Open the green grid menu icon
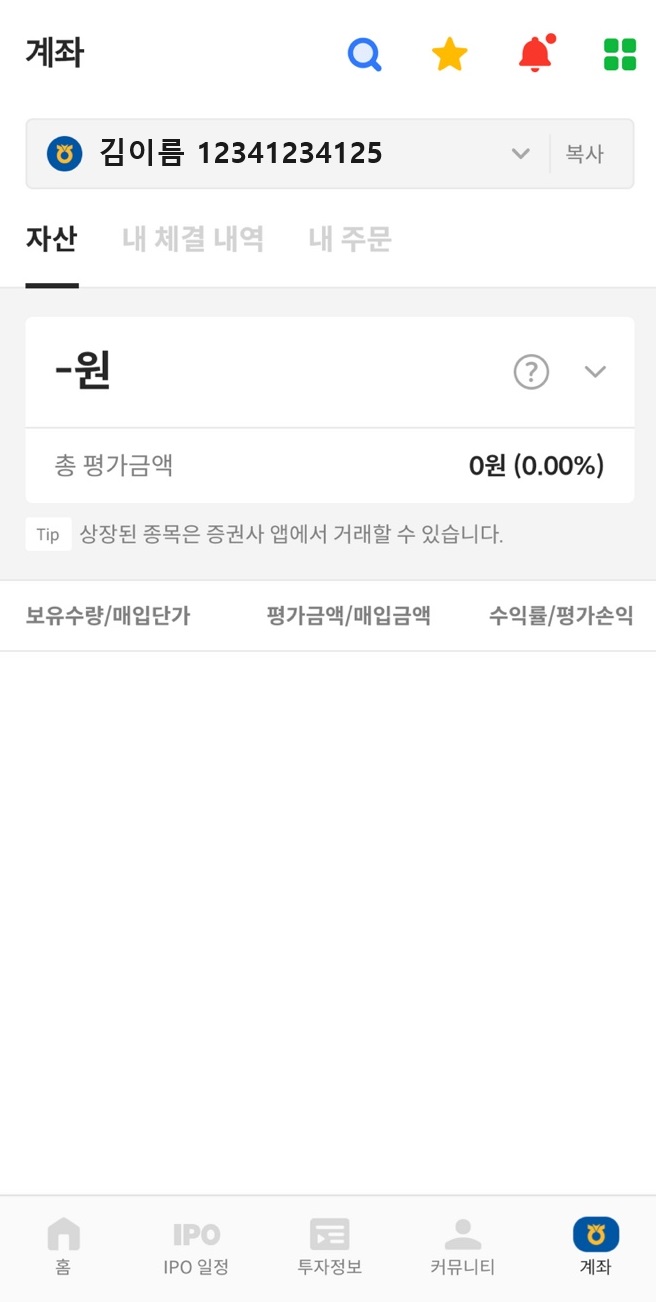 [620, 54]
